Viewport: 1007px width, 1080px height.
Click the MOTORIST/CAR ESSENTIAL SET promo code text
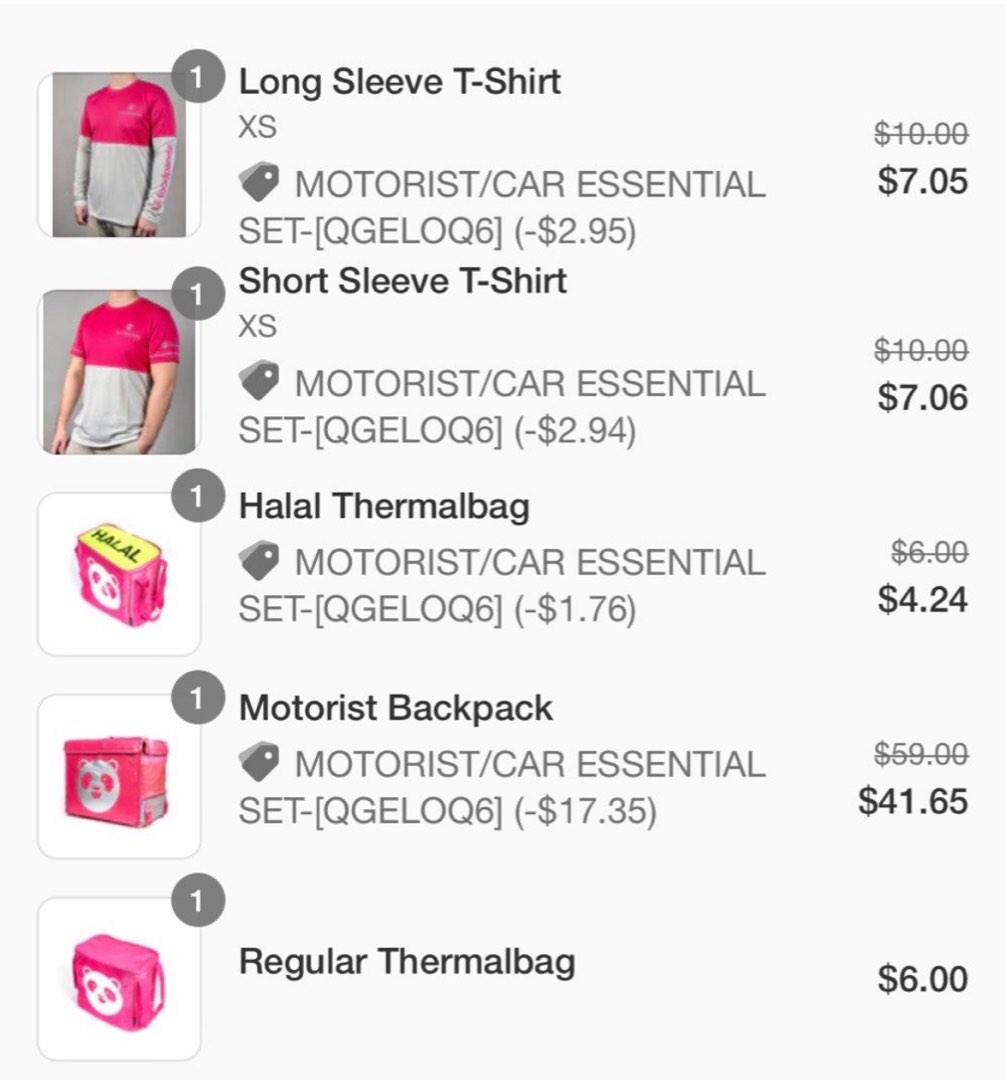coord(532,185)
